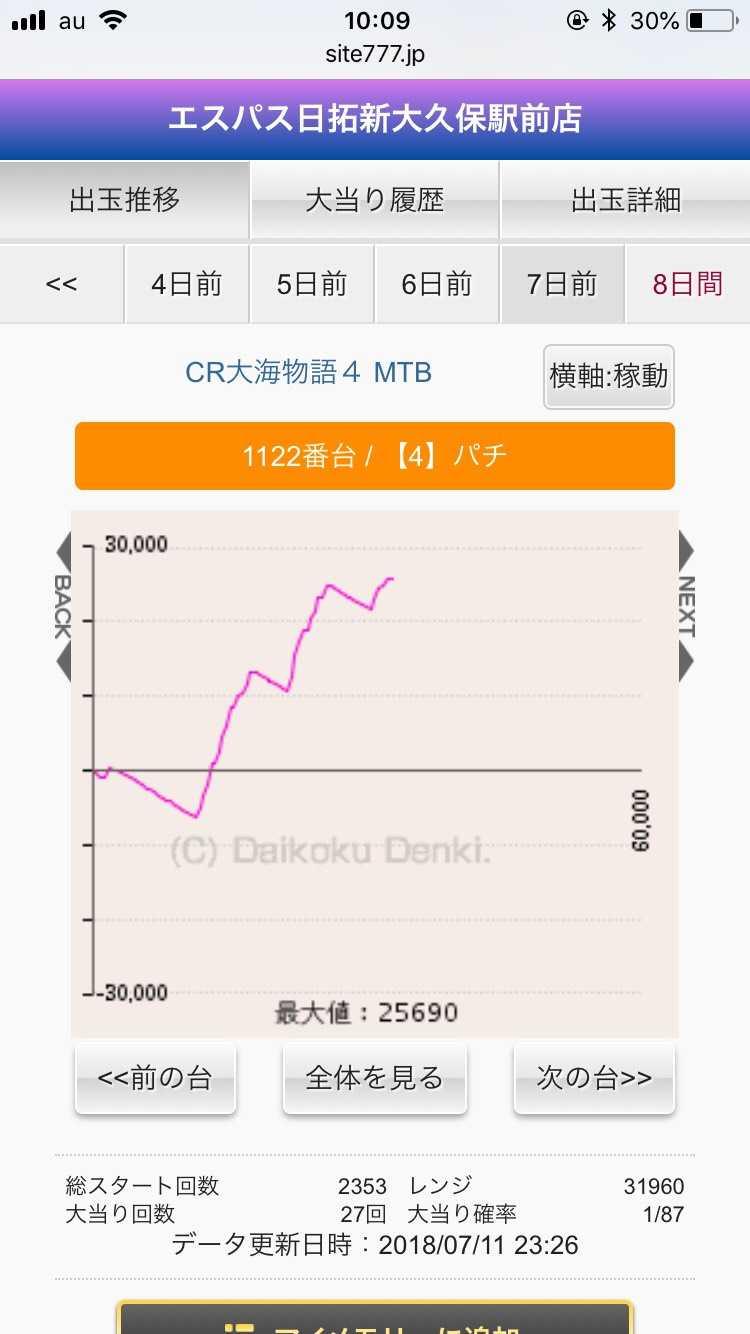Go to the previous machine <<前の台

[155, 1078]
